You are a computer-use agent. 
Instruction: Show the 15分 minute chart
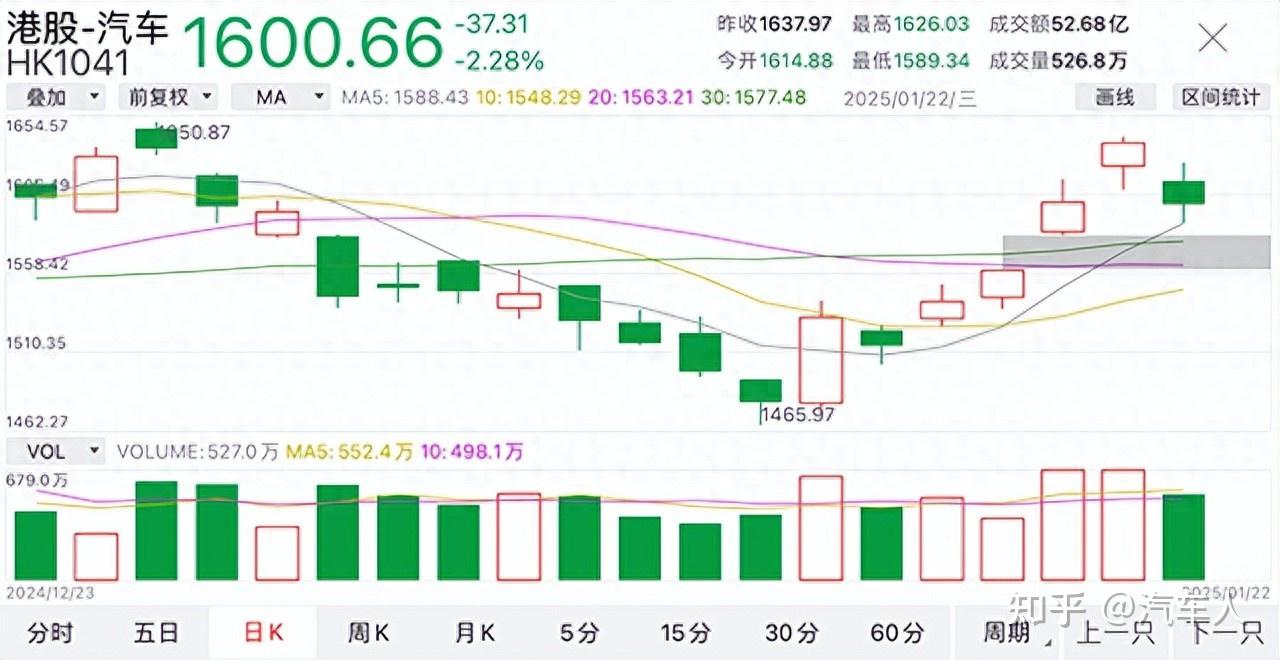[x=686, y=632]
